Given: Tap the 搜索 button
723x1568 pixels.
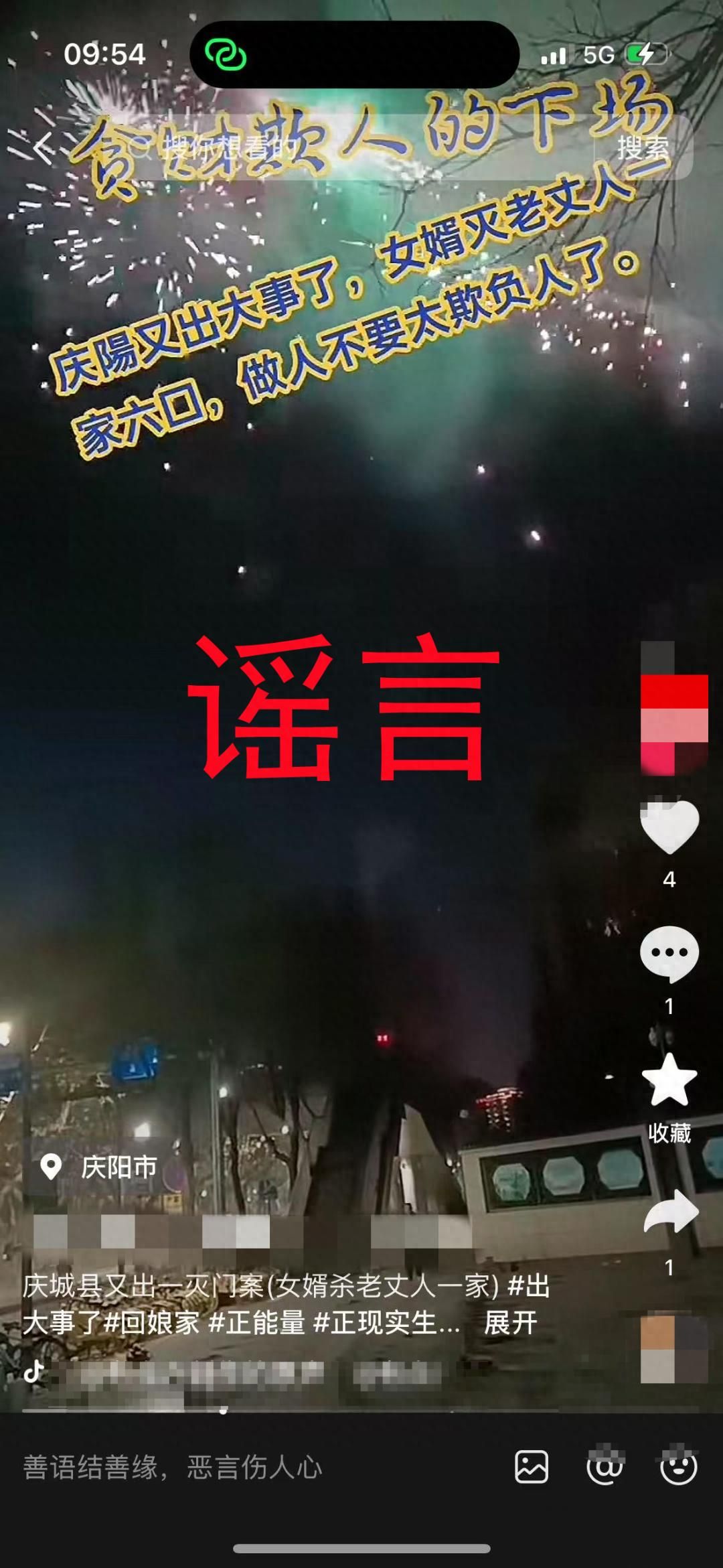Looking at the screenshot, I should [643, 147].
